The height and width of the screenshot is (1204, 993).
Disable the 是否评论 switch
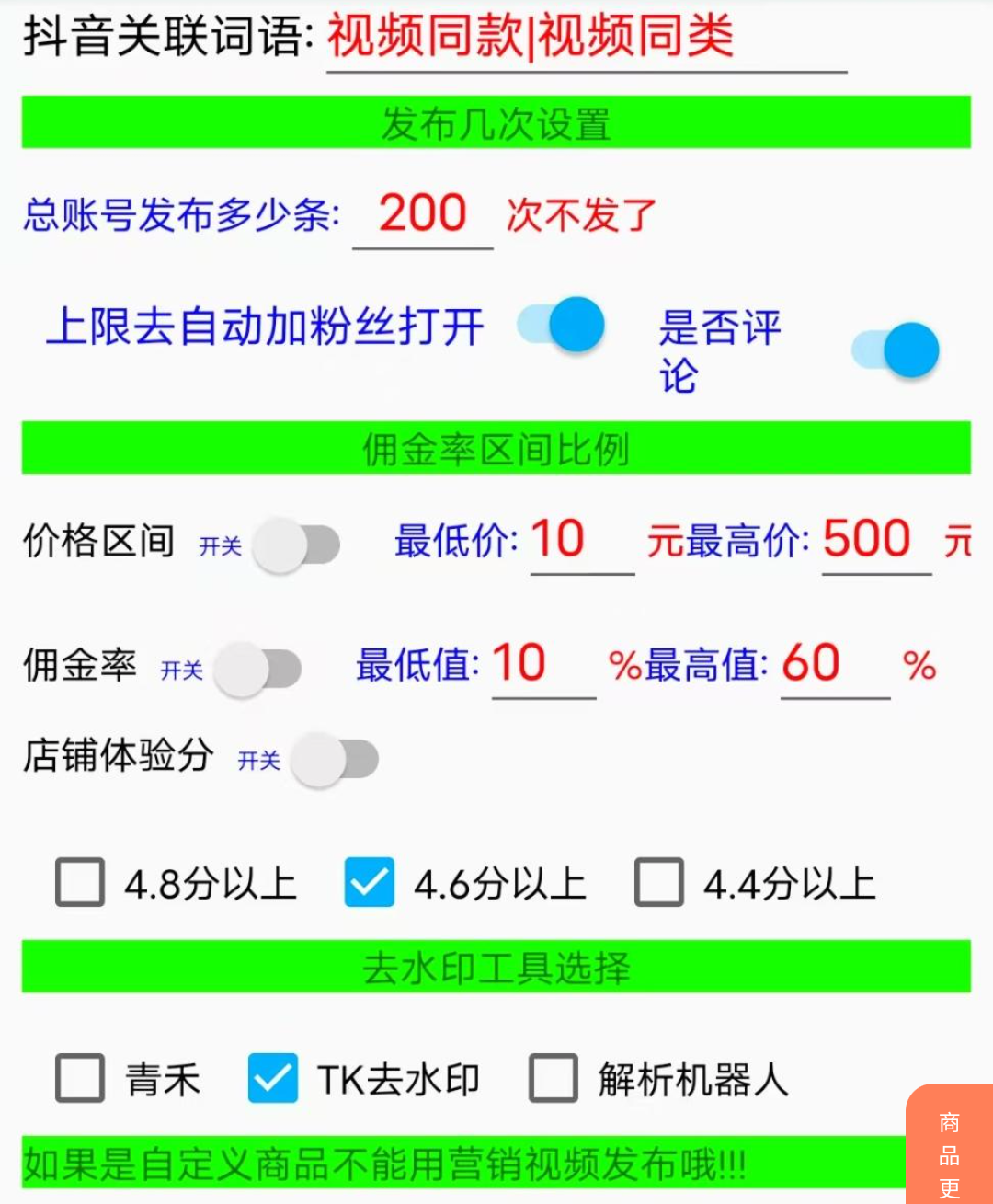coord(896,350)
